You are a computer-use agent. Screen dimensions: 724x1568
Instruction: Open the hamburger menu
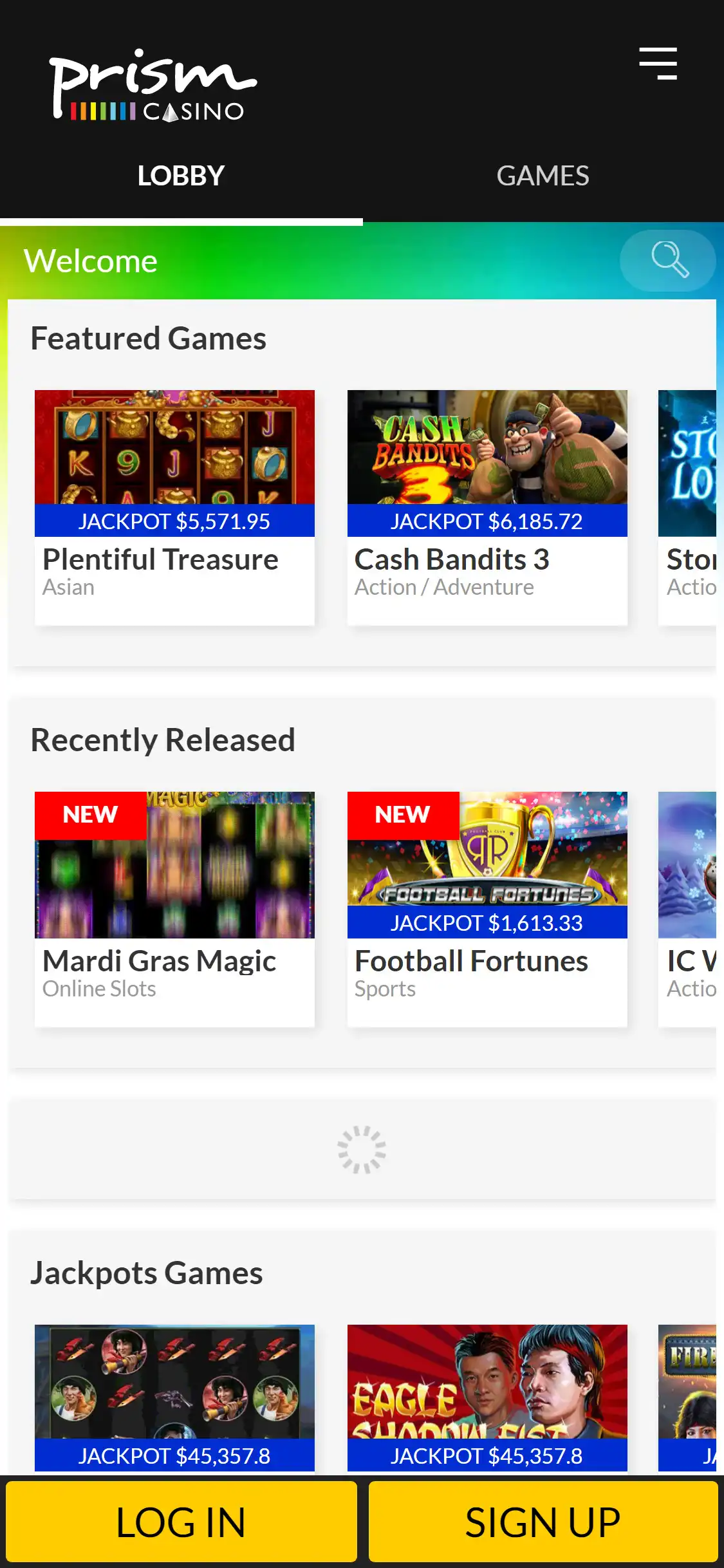point(658,63)
